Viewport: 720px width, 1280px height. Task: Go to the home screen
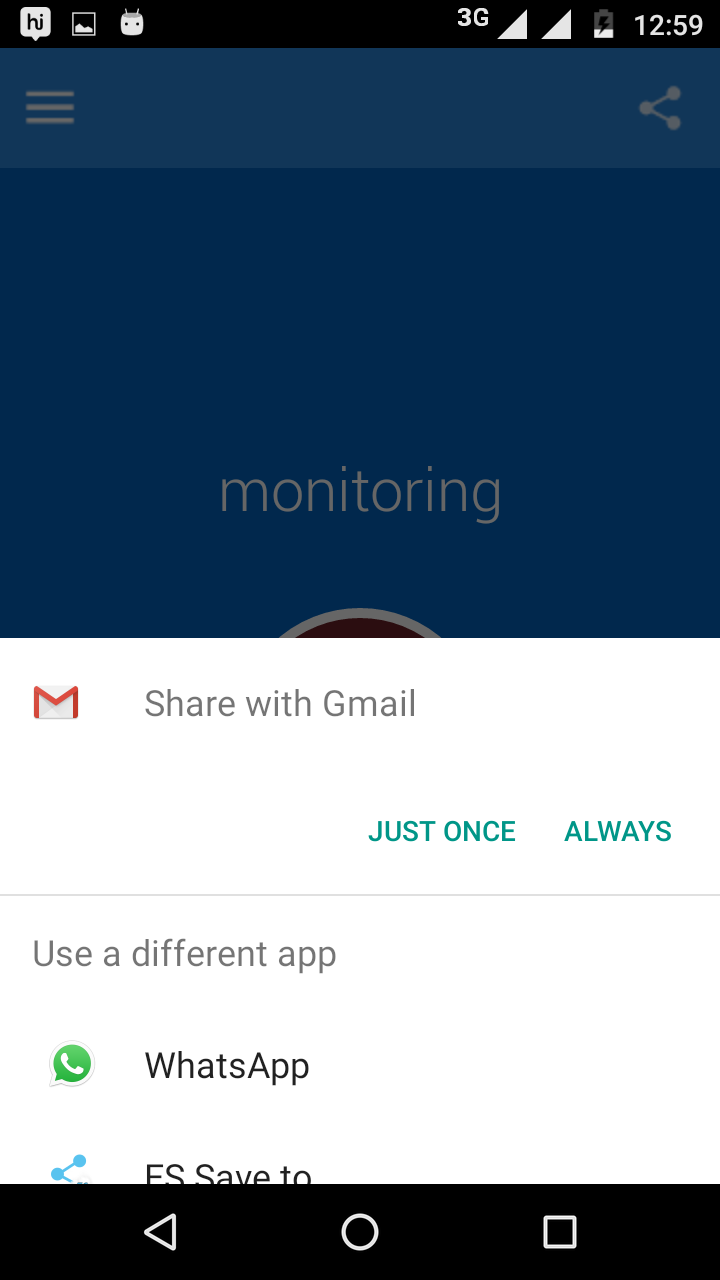click(x=360, y=1232)
